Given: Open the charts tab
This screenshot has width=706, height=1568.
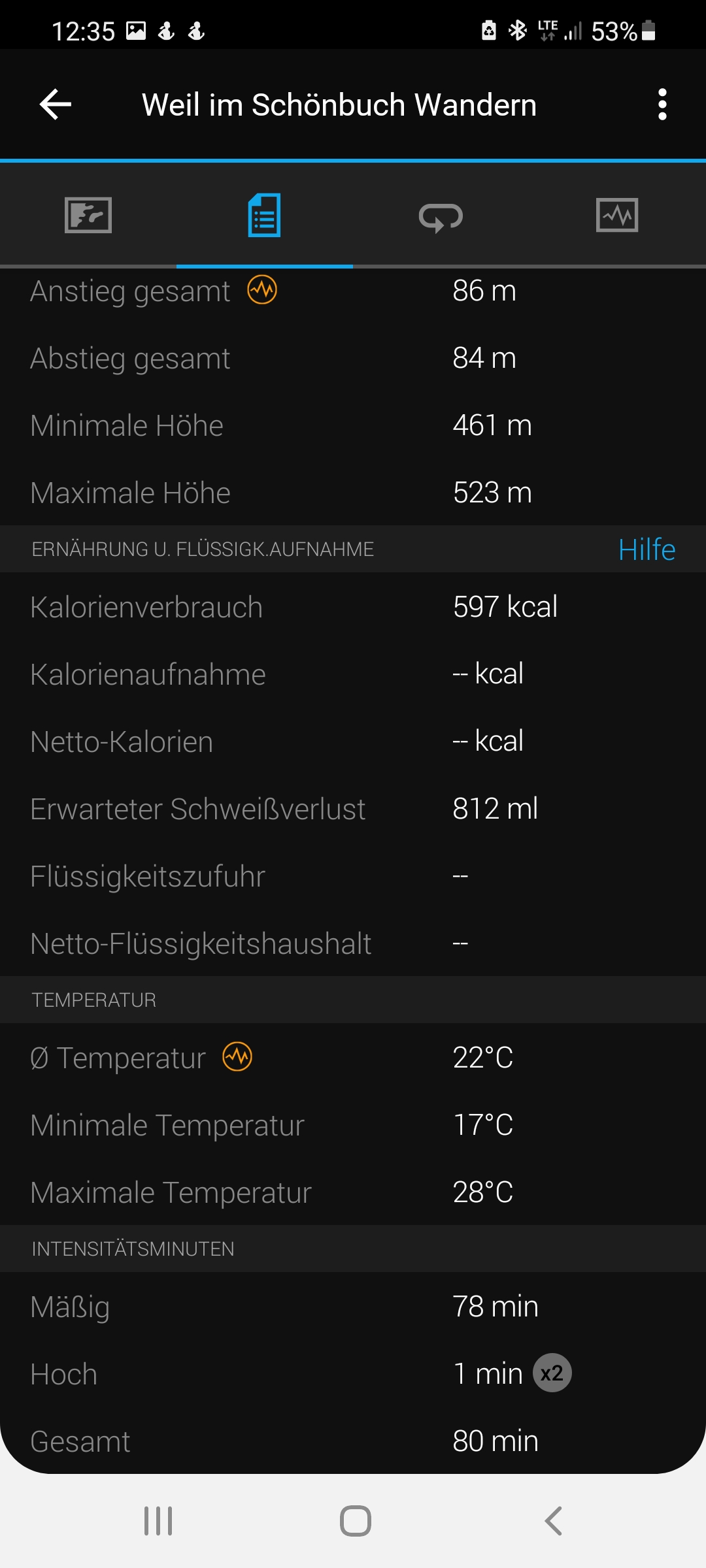Looking at the screenshot, I should (617, 215).
